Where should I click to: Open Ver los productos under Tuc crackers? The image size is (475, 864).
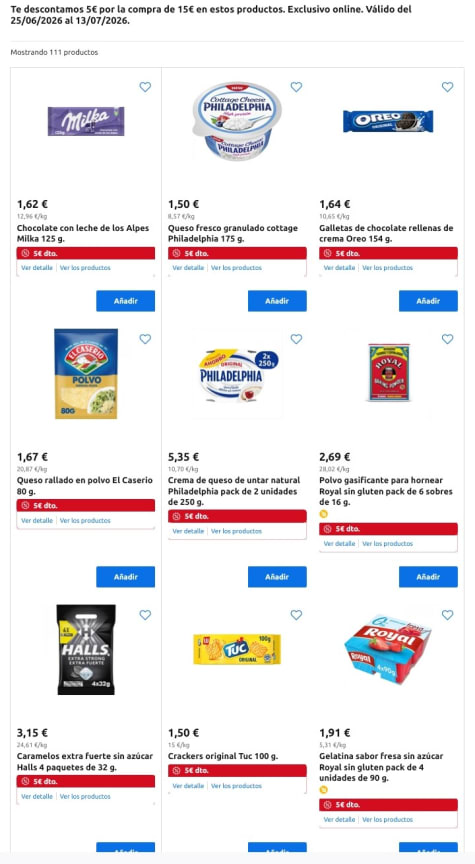(x=236, y=786)
